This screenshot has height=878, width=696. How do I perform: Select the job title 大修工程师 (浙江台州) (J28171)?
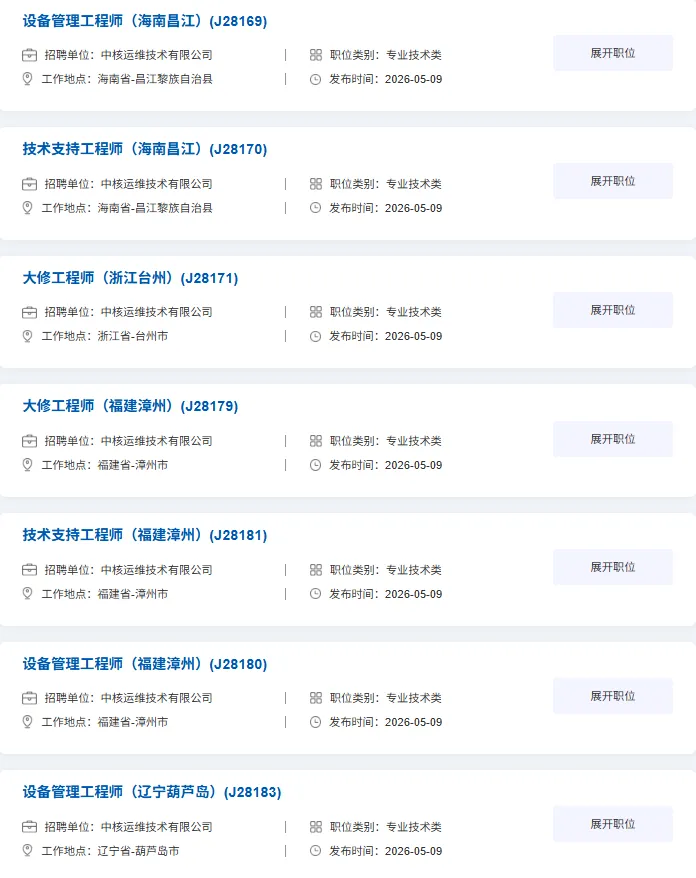point(130,278)
